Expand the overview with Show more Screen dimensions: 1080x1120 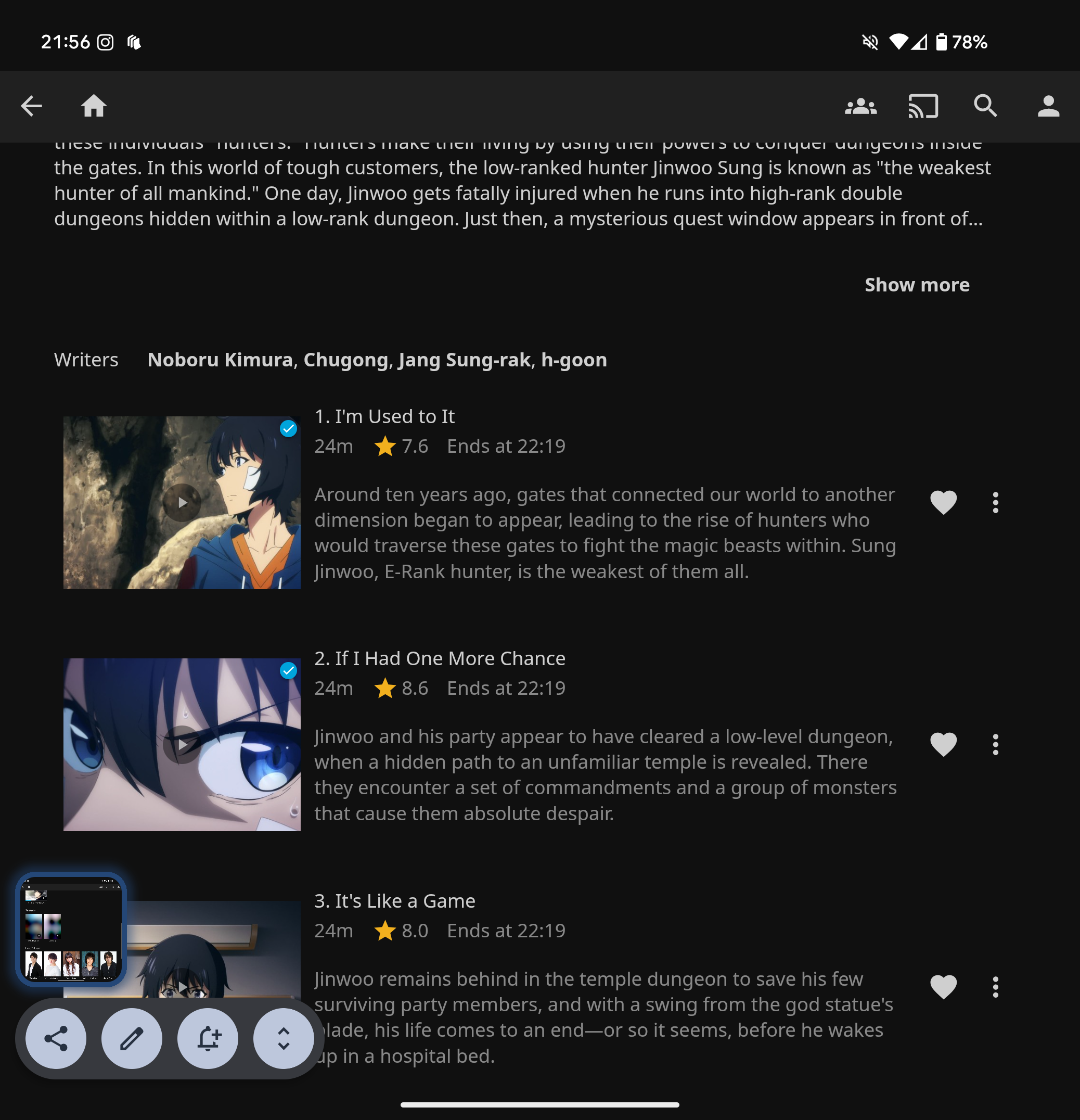917,285
